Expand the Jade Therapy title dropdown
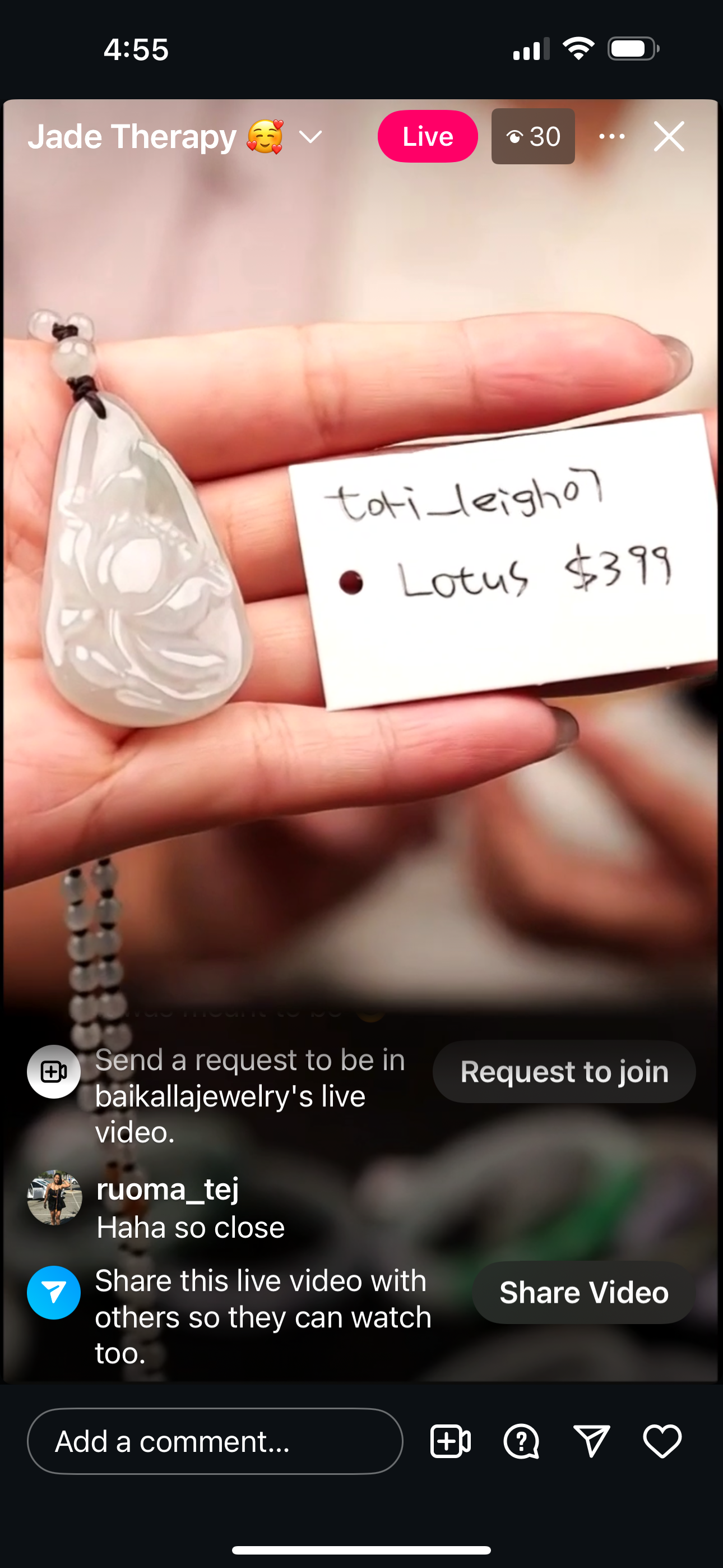The width and height of the screenshot is (723, 1568). 311,137
